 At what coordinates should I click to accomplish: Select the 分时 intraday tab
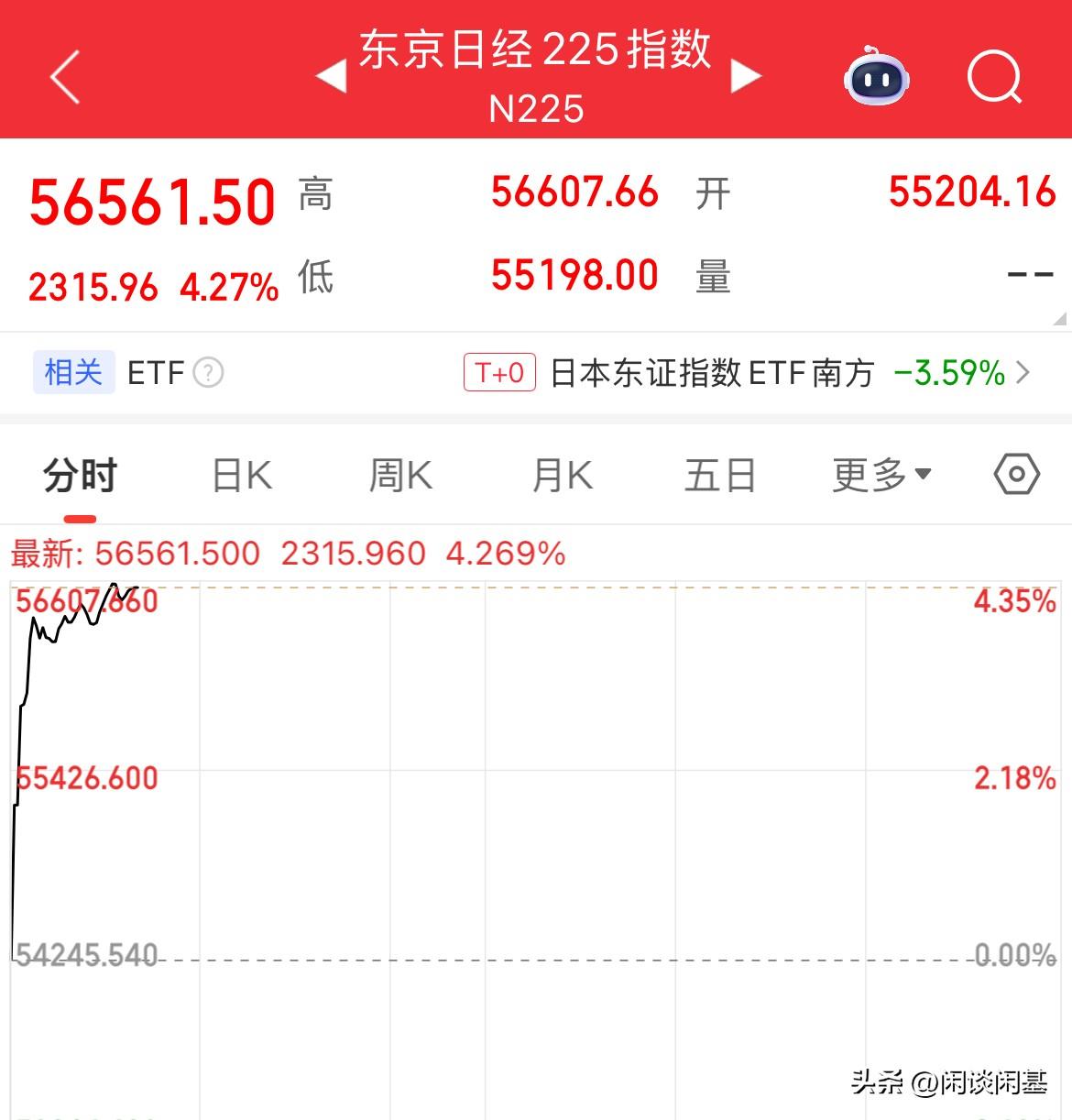78,474
